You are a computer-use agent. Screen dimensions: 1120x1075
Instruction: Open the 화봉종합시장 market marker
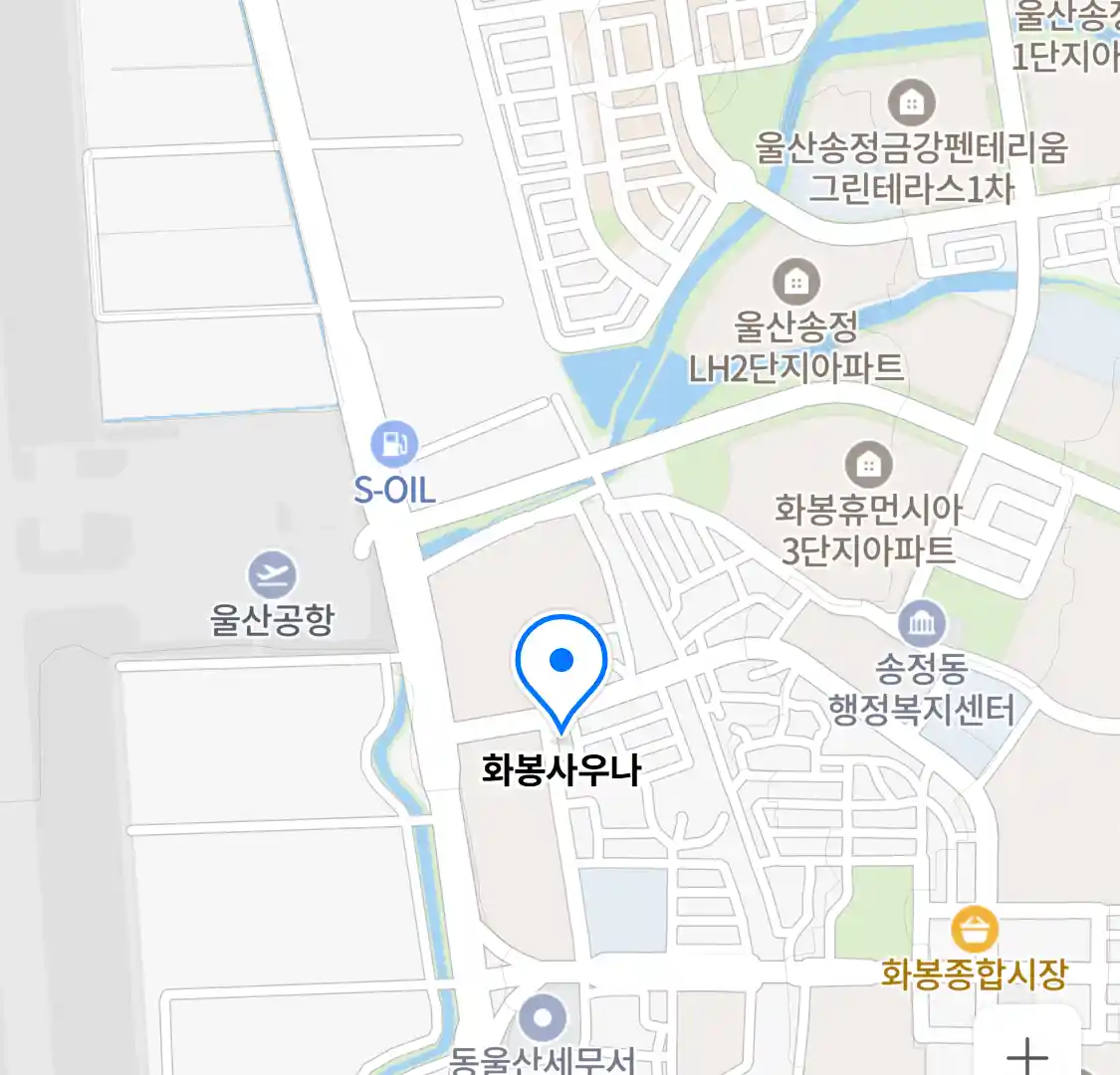(975, 931)
